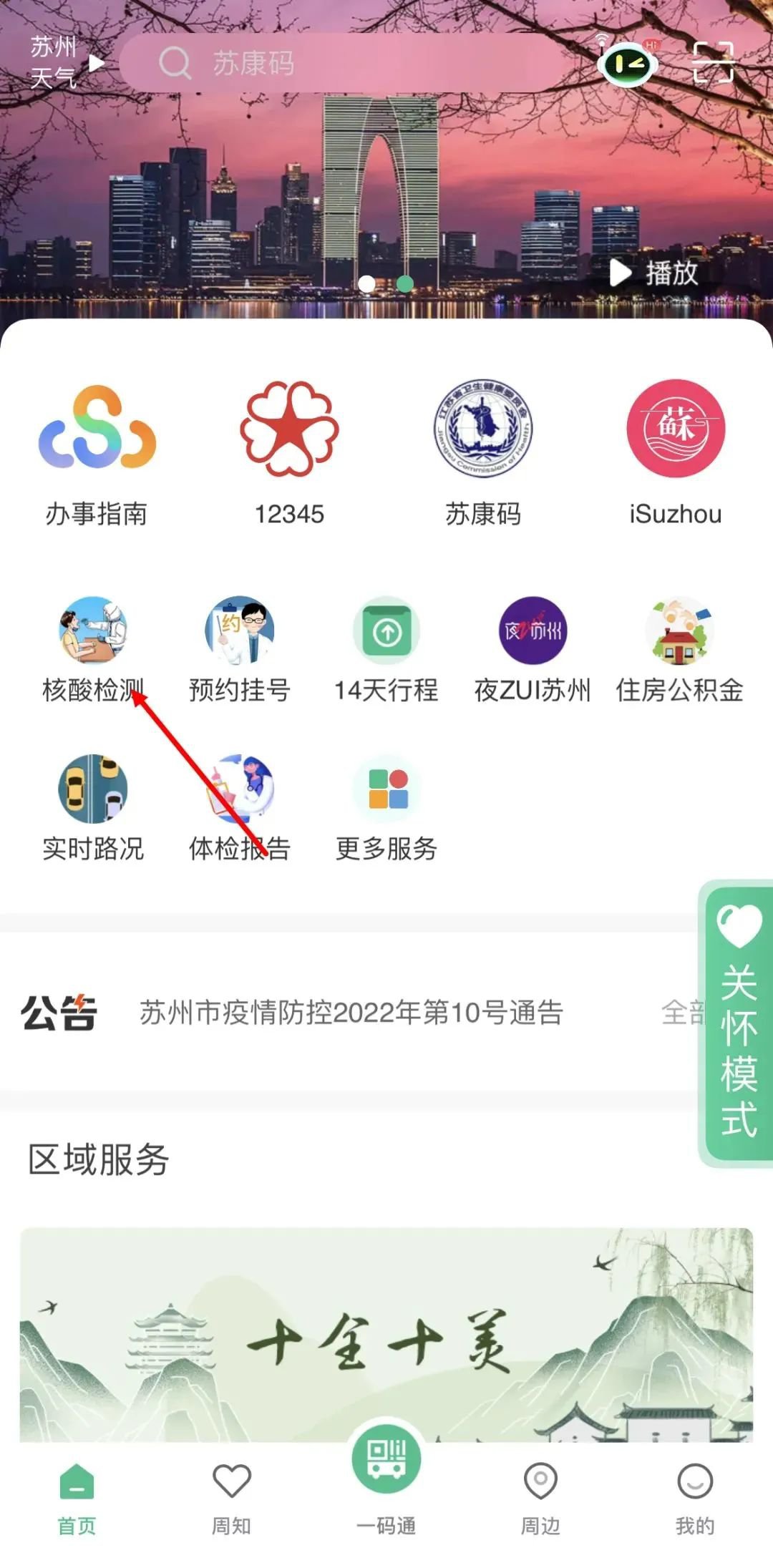Image resolution: width=773 pixels, height=1568 pixels.
Task: Open the 苏康码 search box
Action: (x=344, y=63)
